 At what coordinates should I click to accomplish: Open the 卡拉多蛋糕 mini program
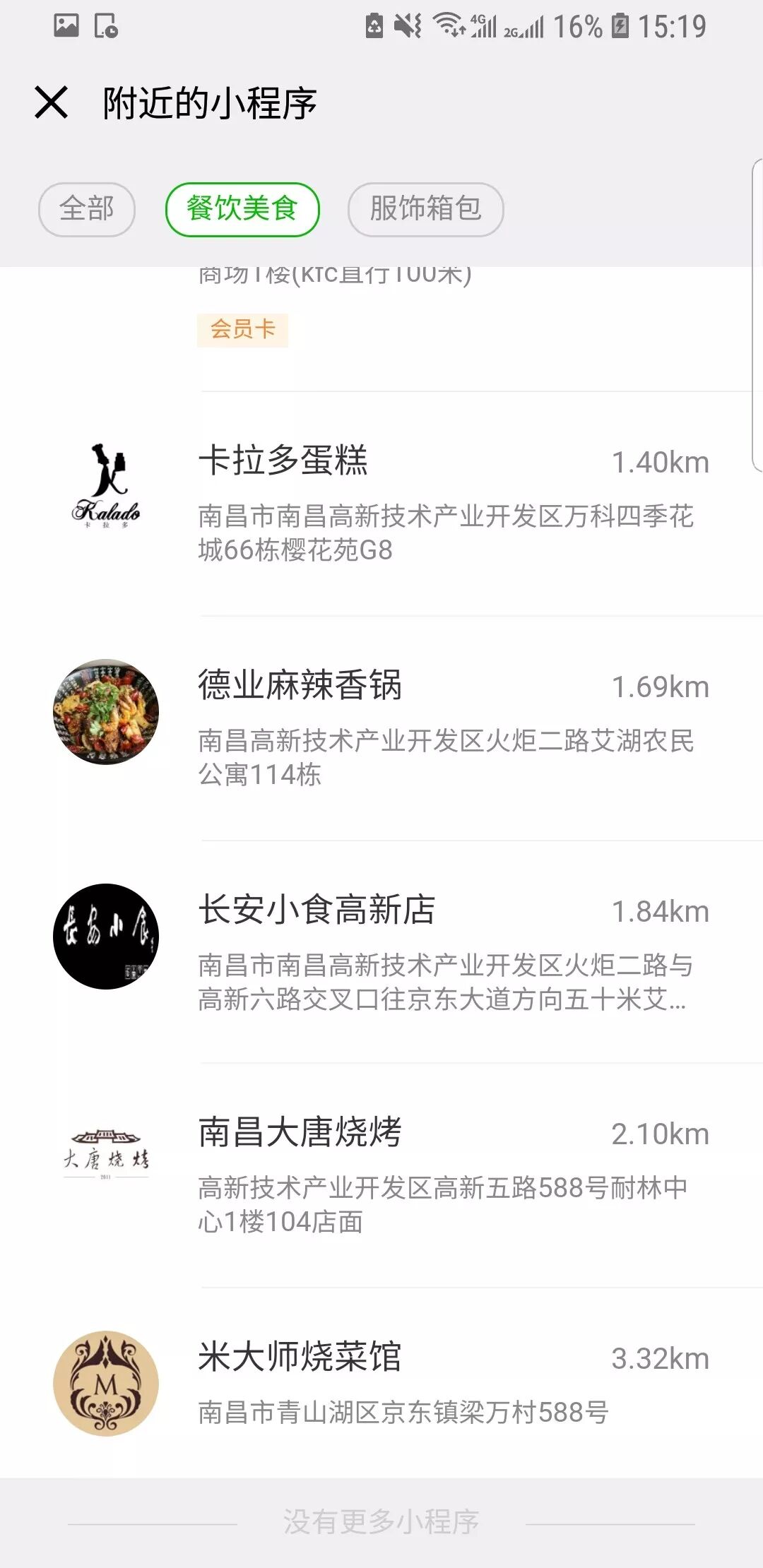381,503
